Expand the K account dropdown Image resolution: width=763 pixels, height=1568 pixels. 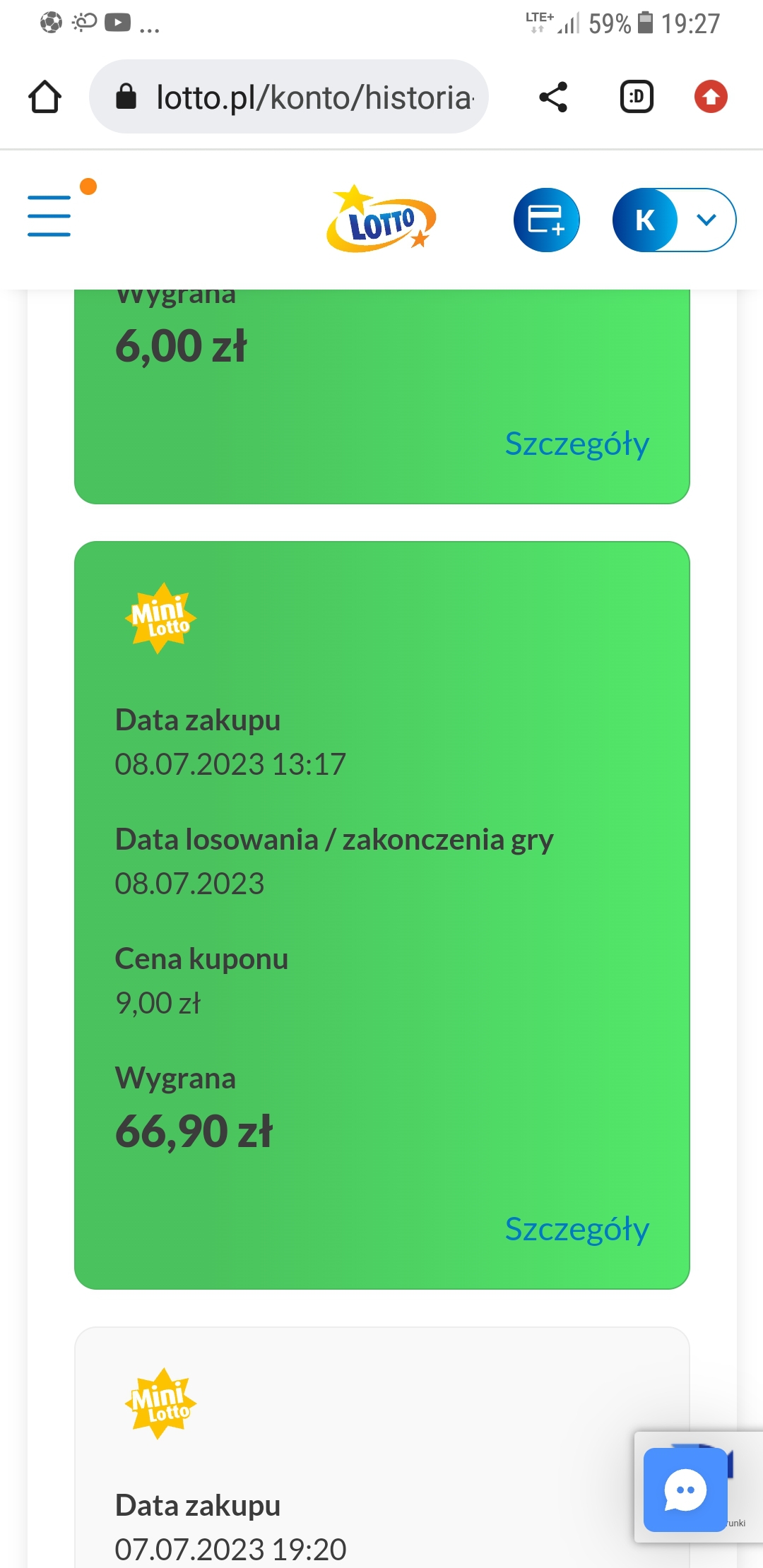706,220
